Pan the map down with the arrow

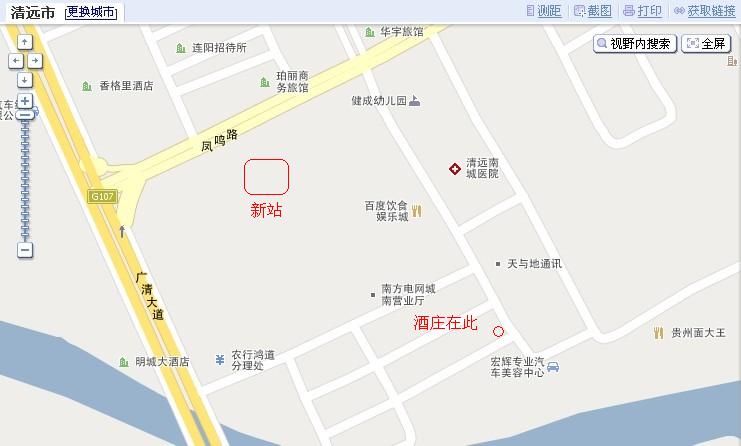click(x=25, y=79)
